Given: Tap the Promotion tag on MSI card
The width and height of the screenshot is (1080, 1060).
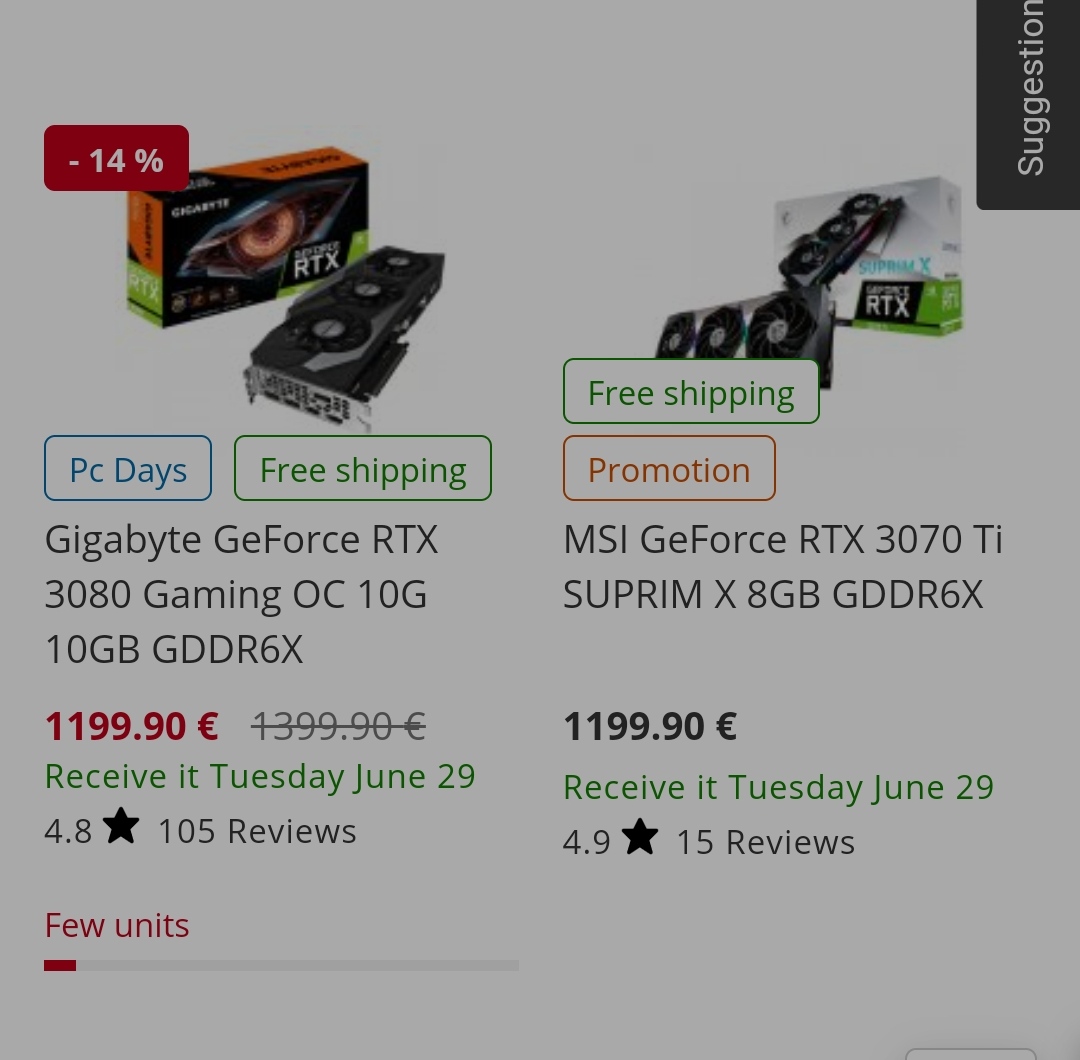Looking at the screenshot, I should tap(669, 469).
